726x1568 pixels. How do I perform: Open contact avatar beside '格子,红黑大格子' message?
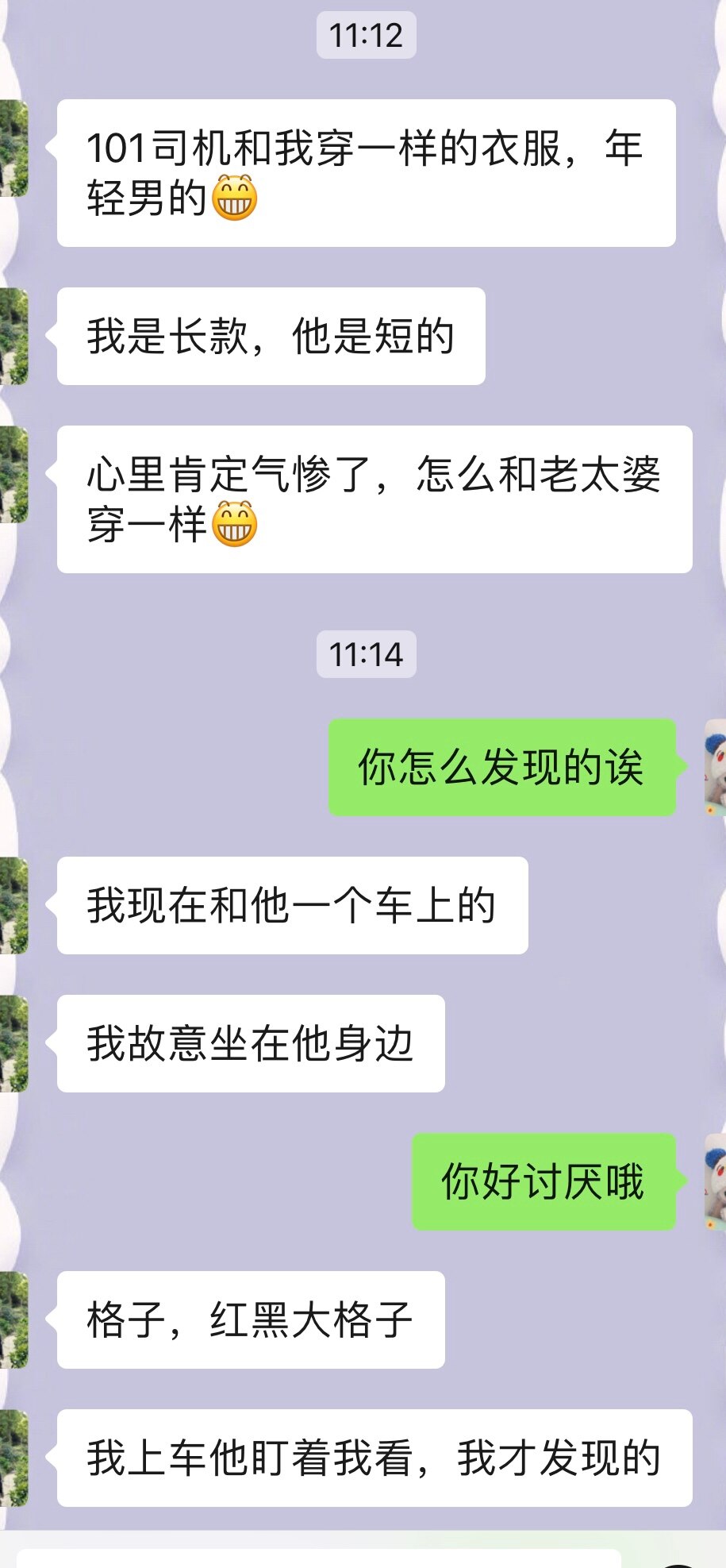click(x=13, y=1320)
